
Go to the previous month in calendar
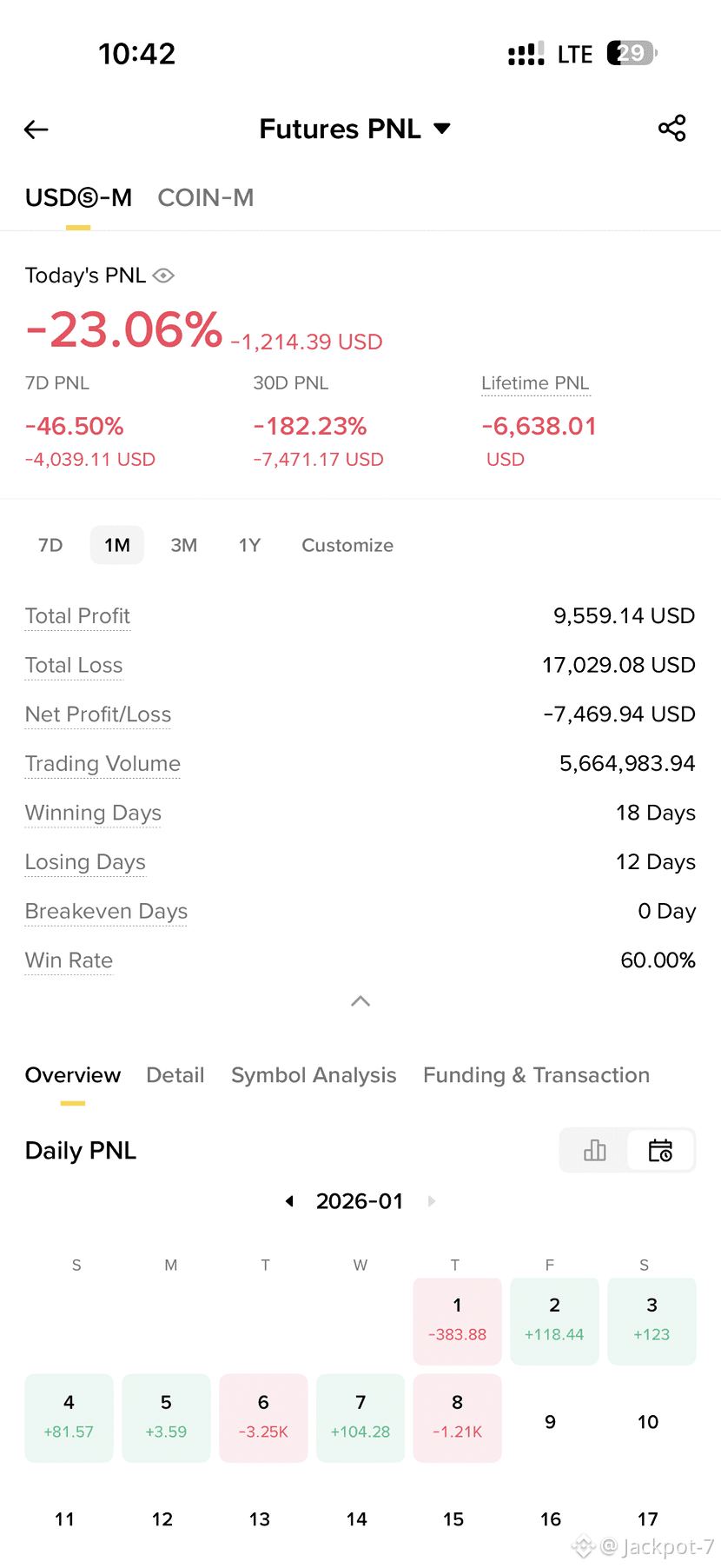click(x=289, y=1201)
